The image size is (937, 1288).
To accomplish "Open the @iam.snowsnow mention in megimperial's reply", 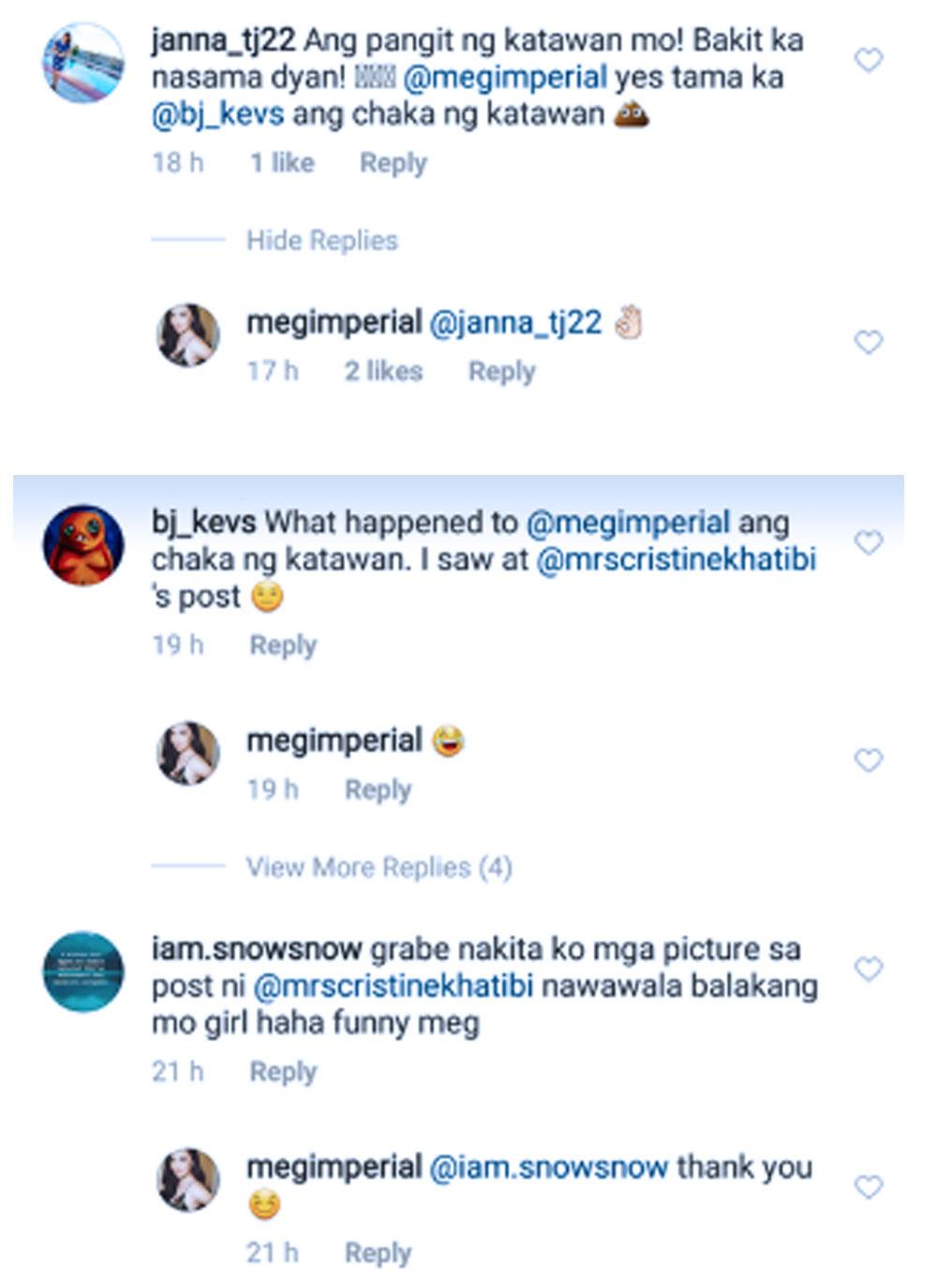I will point(548,1167).
